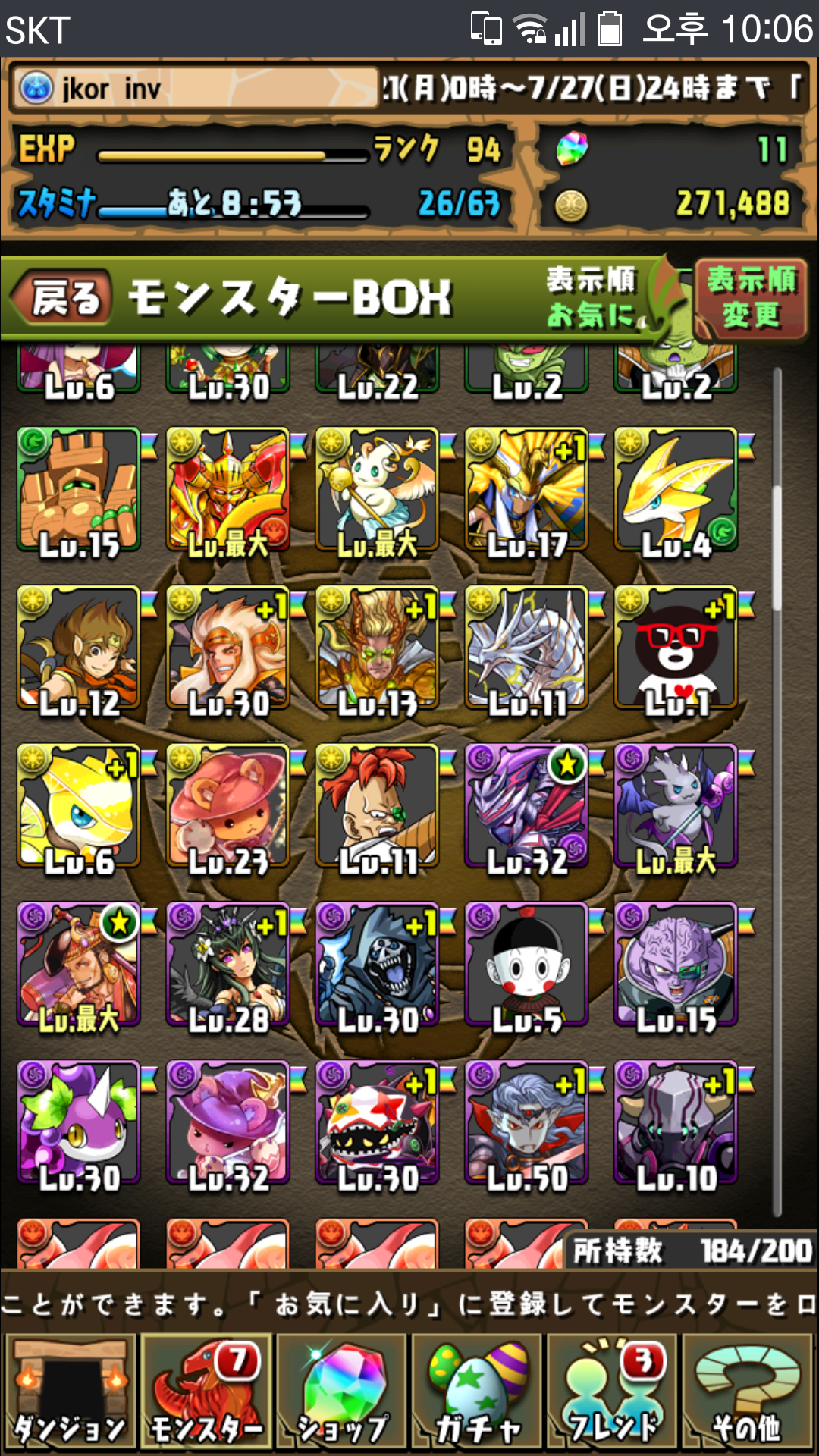Open the ダンジョン dungeon tab

[x=70, y=1392]
